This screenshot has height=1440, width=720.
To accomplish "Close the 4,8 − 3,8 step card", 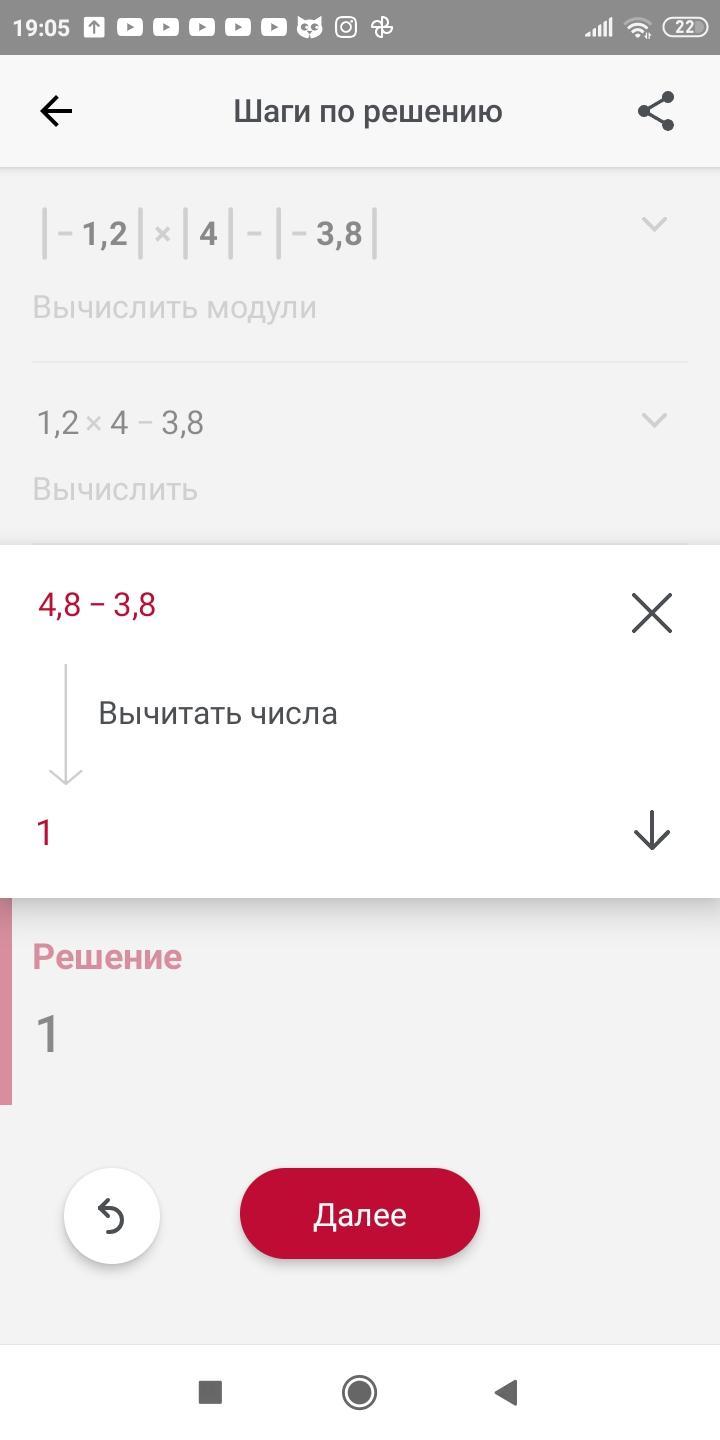I will tap(652, 612).
